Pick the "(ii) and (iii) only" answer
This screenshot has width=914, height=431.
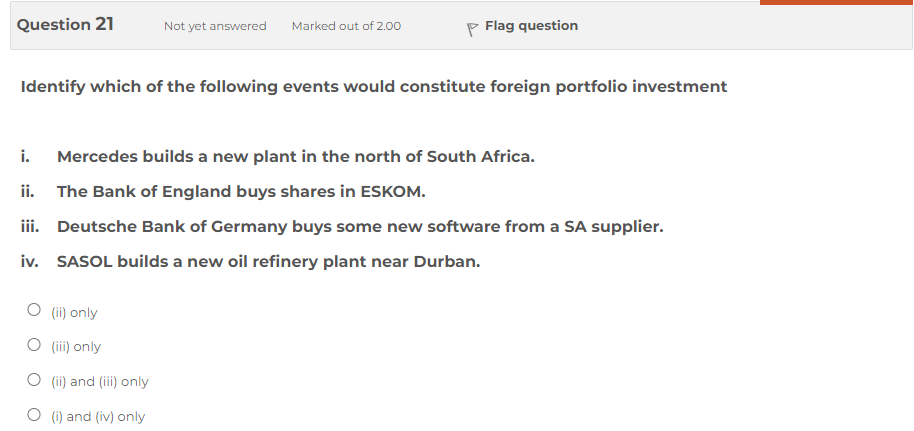click(x=34, y=380)
